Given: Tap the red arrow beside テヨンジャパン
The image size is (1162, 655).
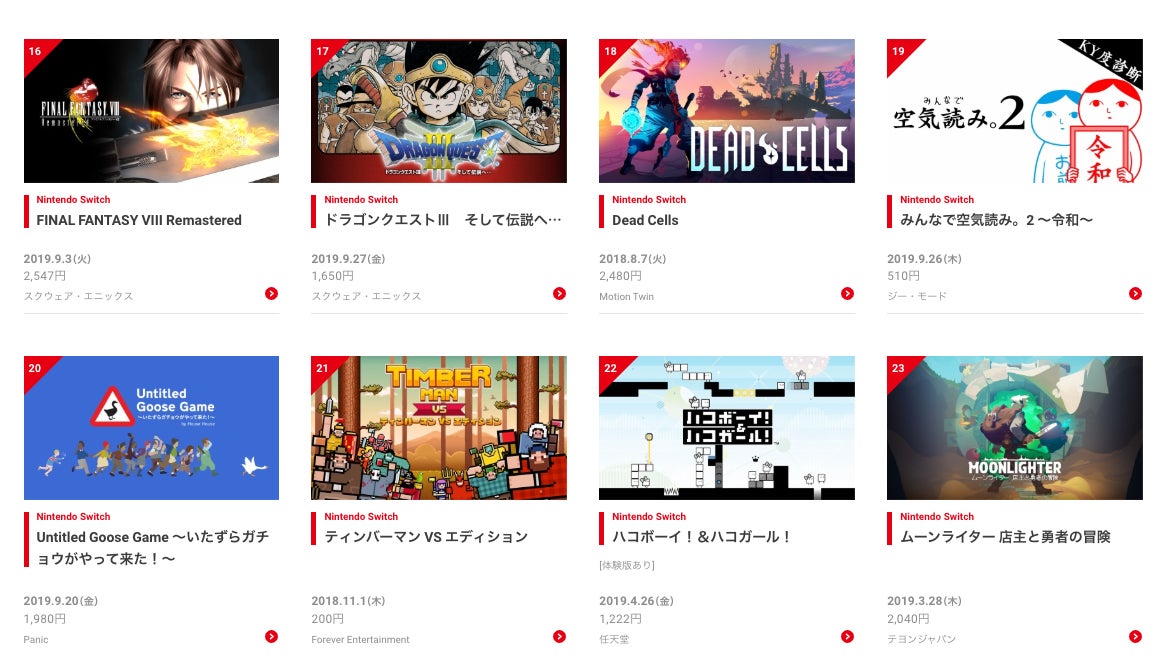Looking at the screenshot, I should (x=1135, y=636).
